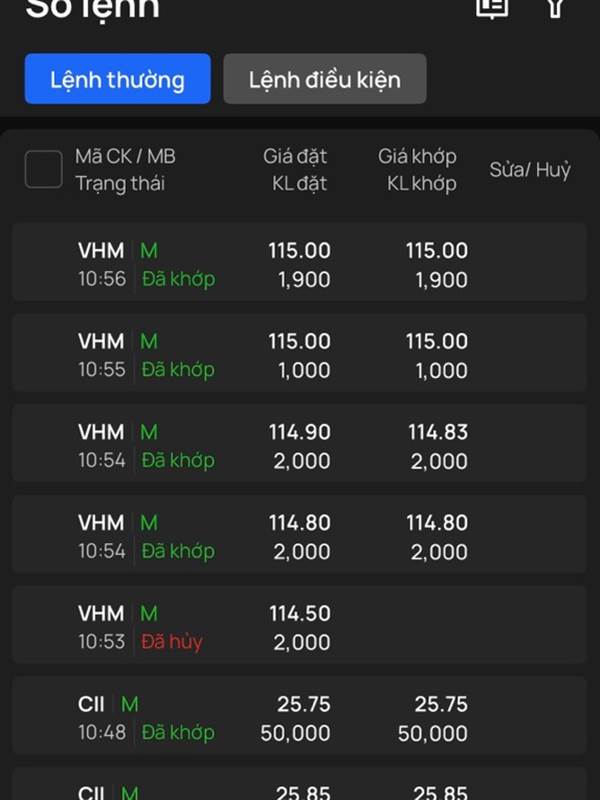Open the VHM order priced 114.90

[x=299, y=446]
